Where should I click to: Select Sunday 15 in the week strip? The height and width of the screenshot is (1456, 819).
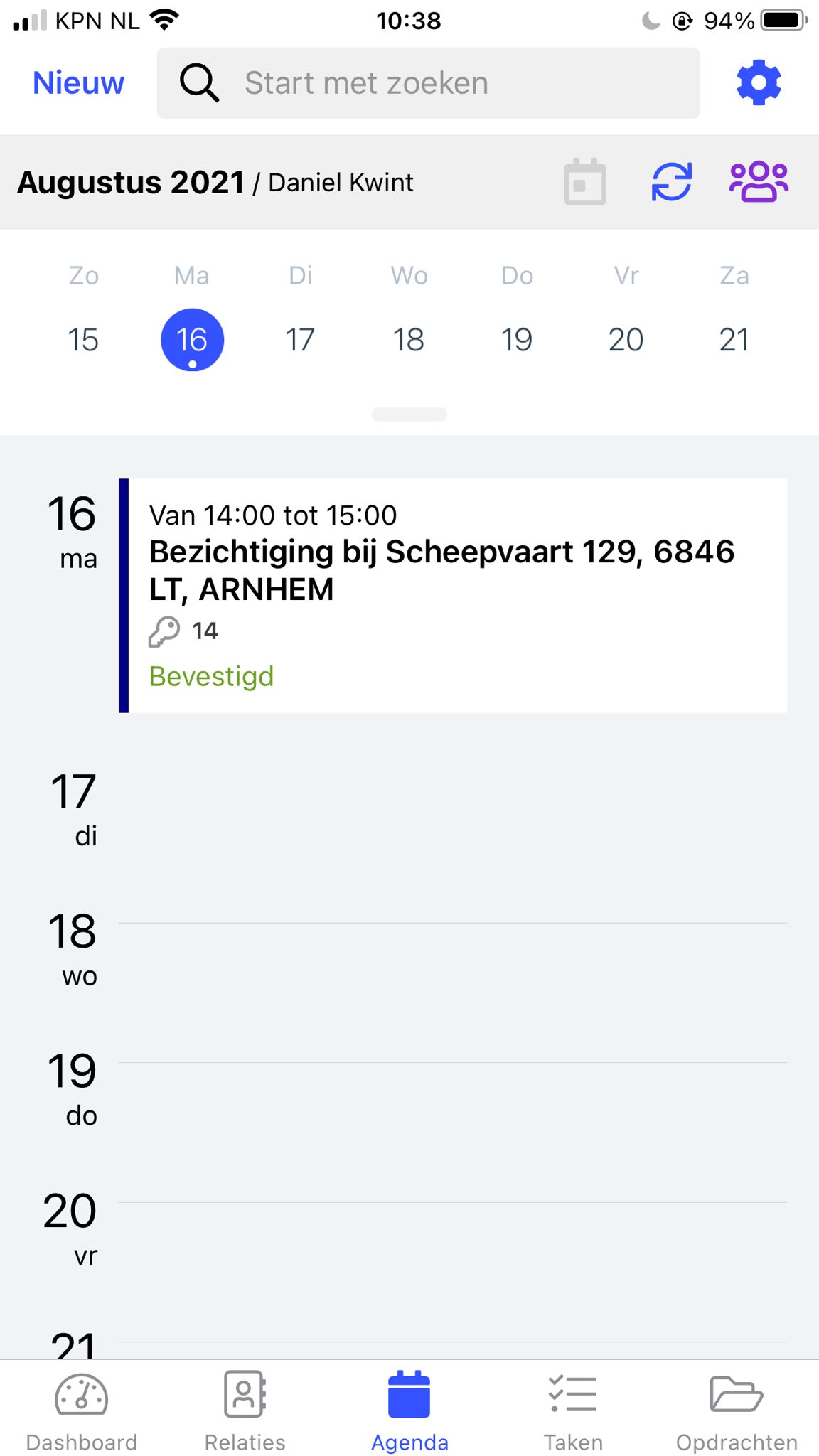point(83,340)
